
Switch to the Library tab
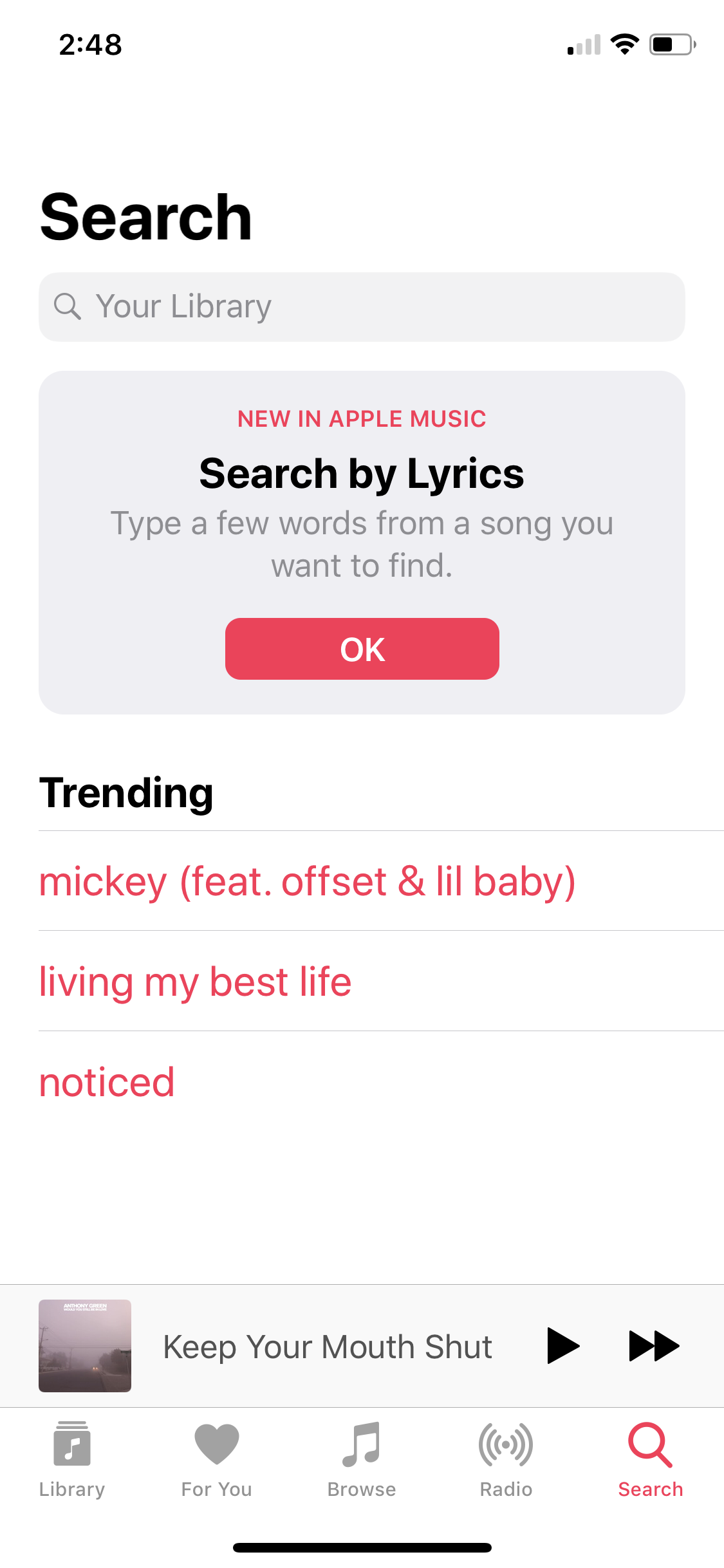pyautogui.click(x=72, y=1459)
